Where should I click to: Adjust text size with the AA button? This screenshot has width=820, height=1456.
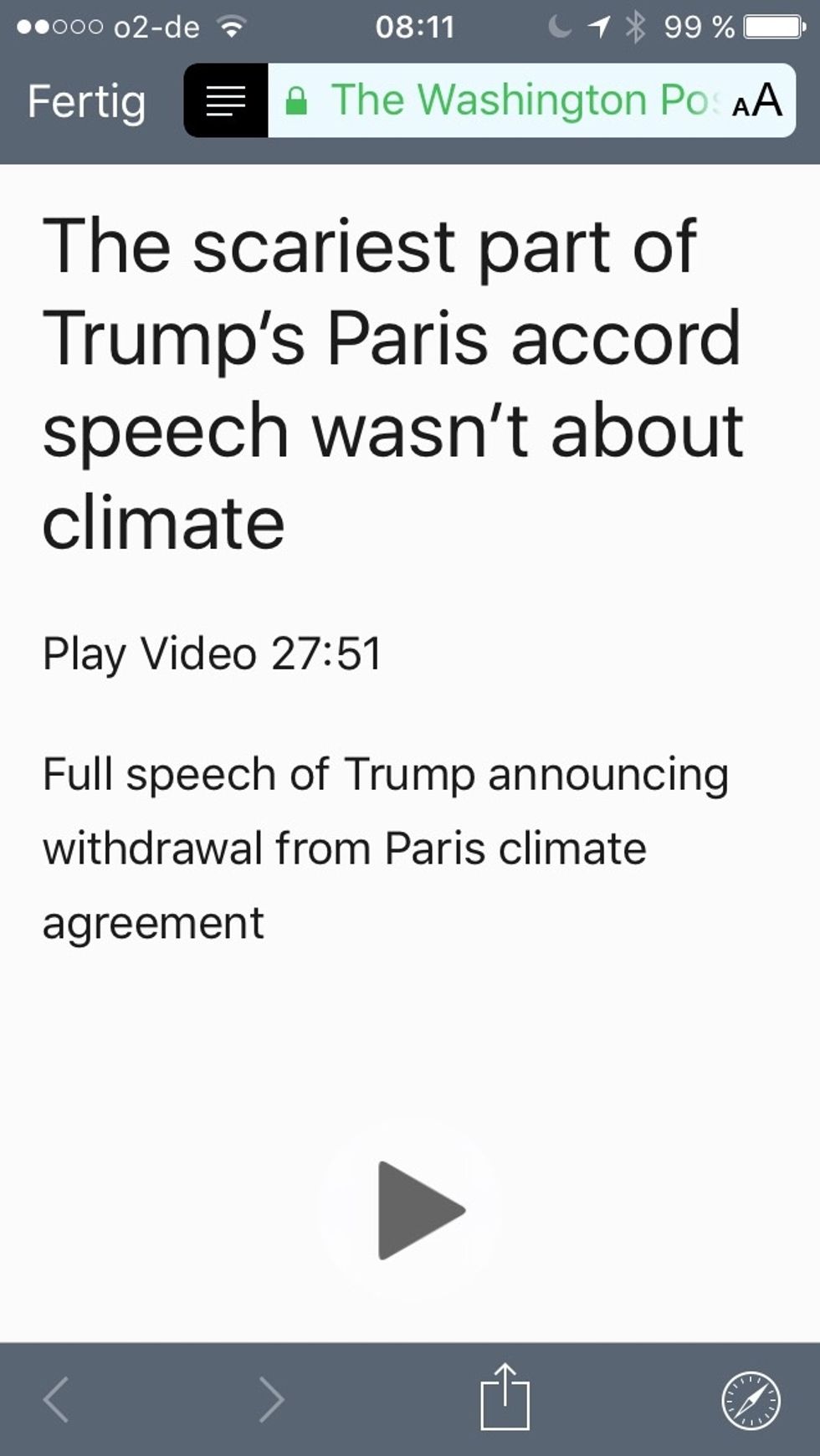pyautogui.click(x=757, y=101)
